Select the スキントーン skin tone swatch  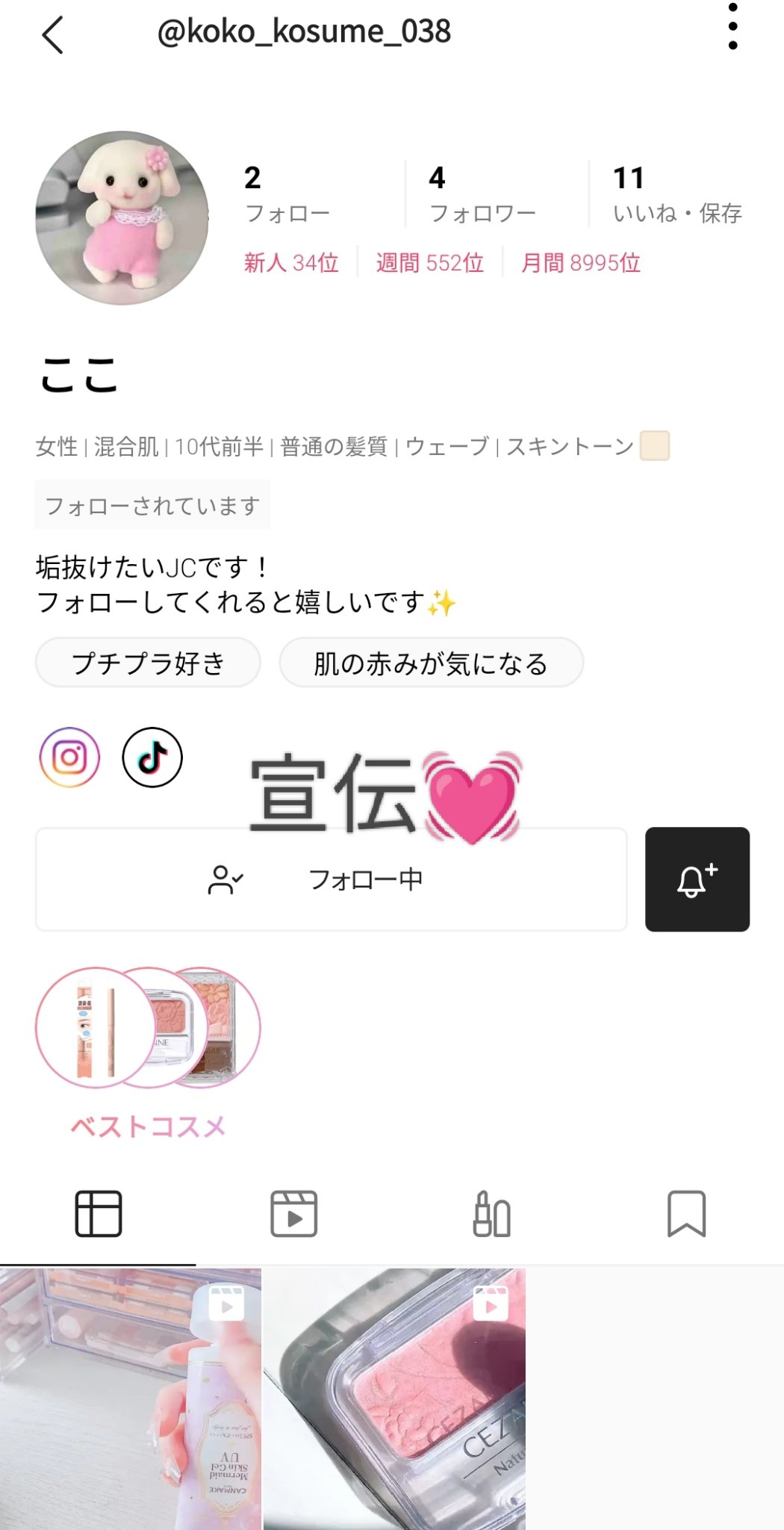(654, 446)
